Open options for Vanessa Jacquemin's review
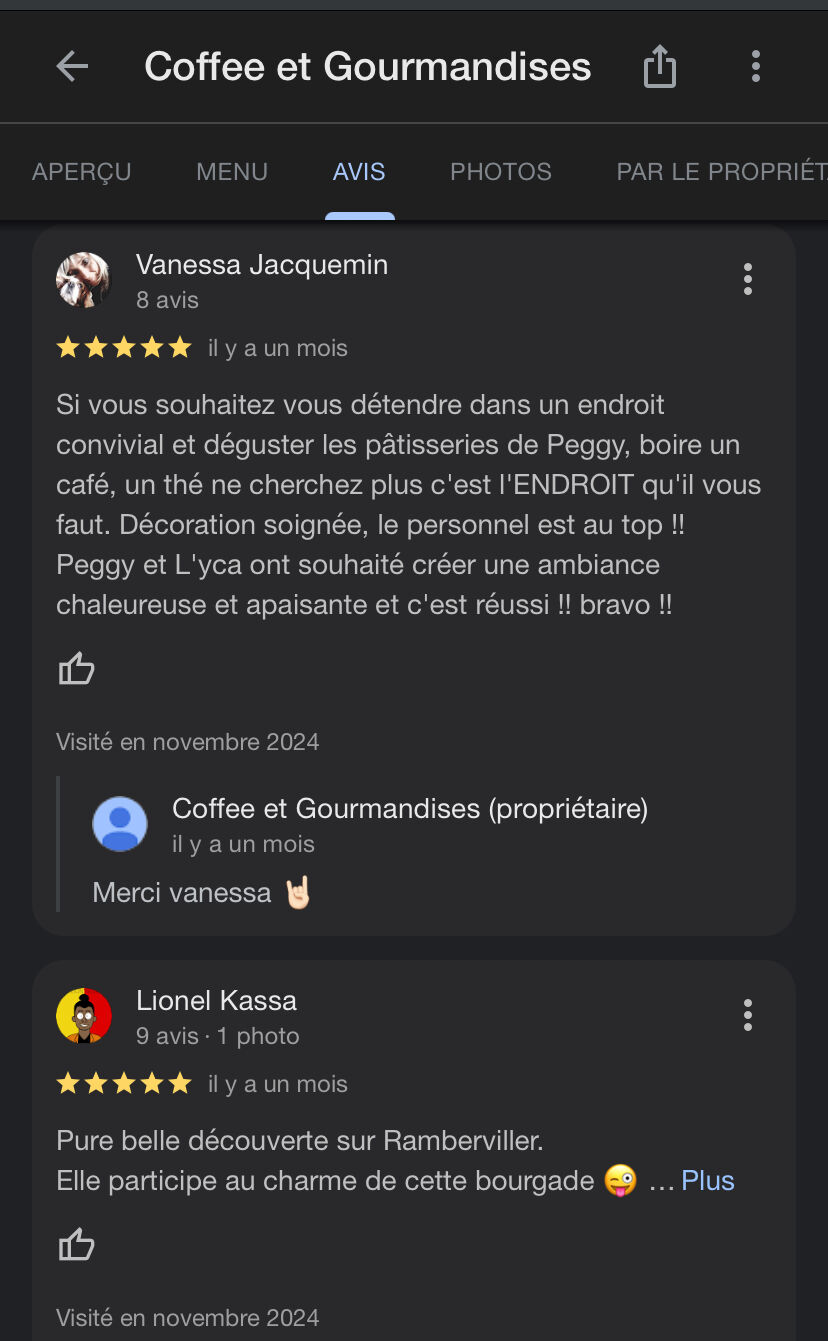Image resolution: width=828 pixels, height=1341 pixels. (x=747, y=279)
